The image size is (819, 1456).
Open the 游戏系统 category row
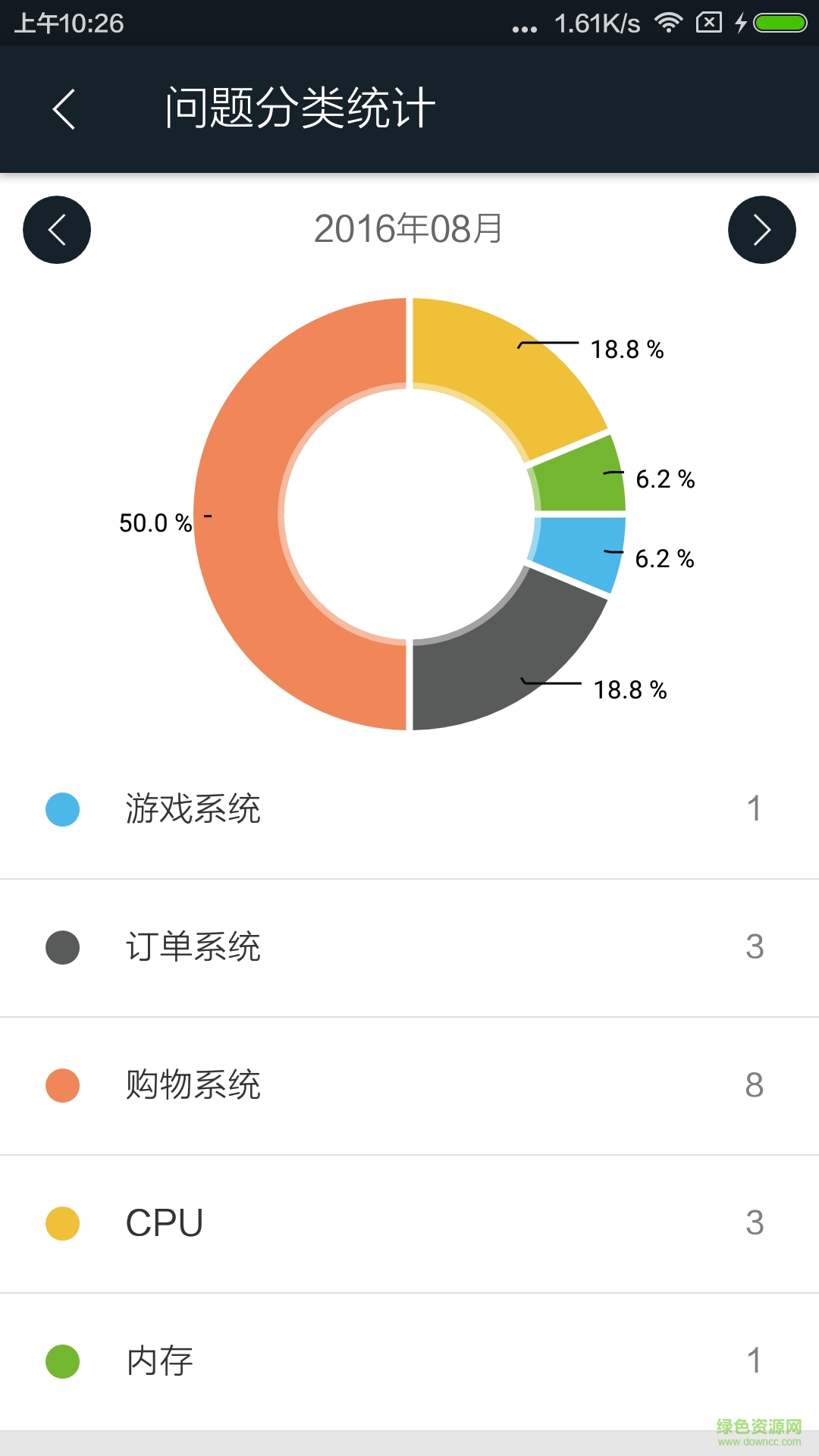click(x=409, y=809)
